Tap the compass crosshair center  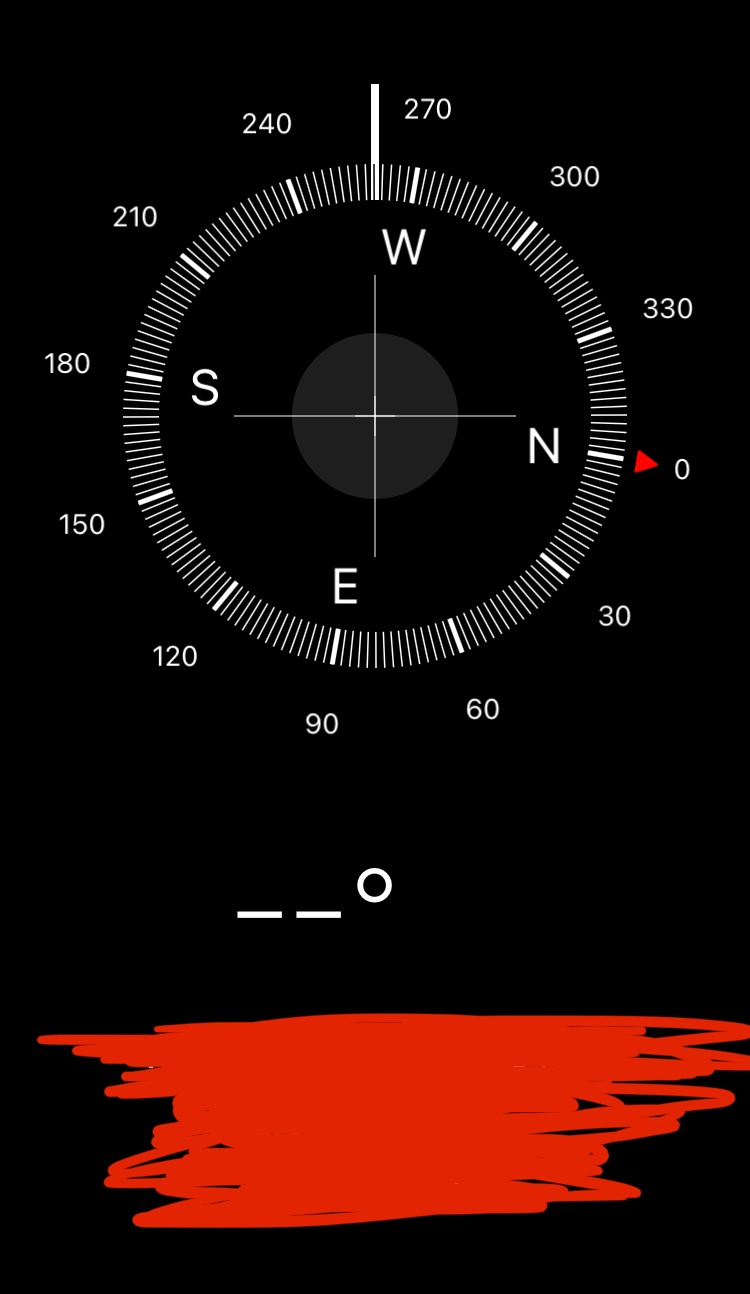(x=374, y=413)
